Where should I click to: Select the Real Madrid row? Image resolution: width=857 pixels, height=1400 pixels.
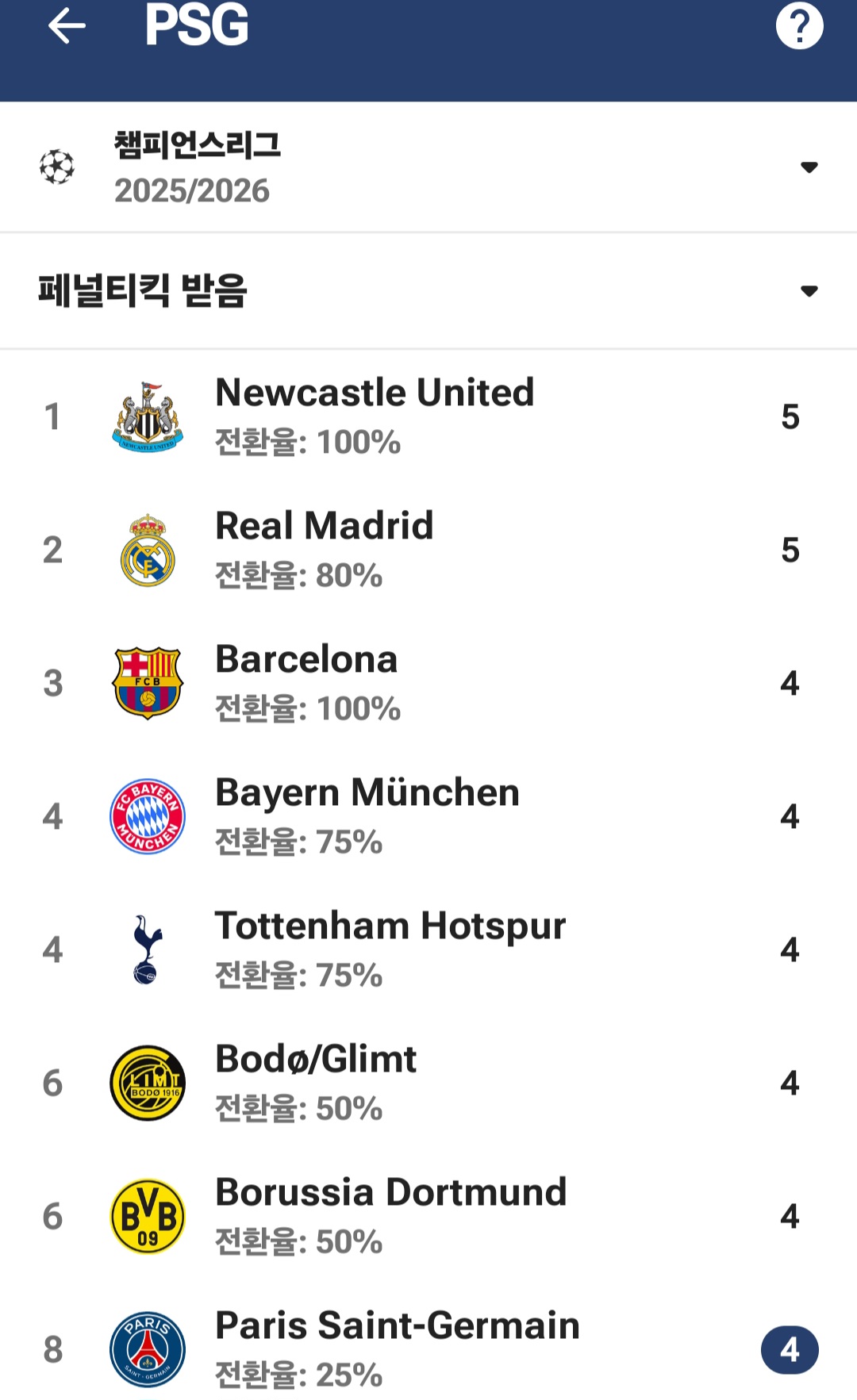coord(428,550)
